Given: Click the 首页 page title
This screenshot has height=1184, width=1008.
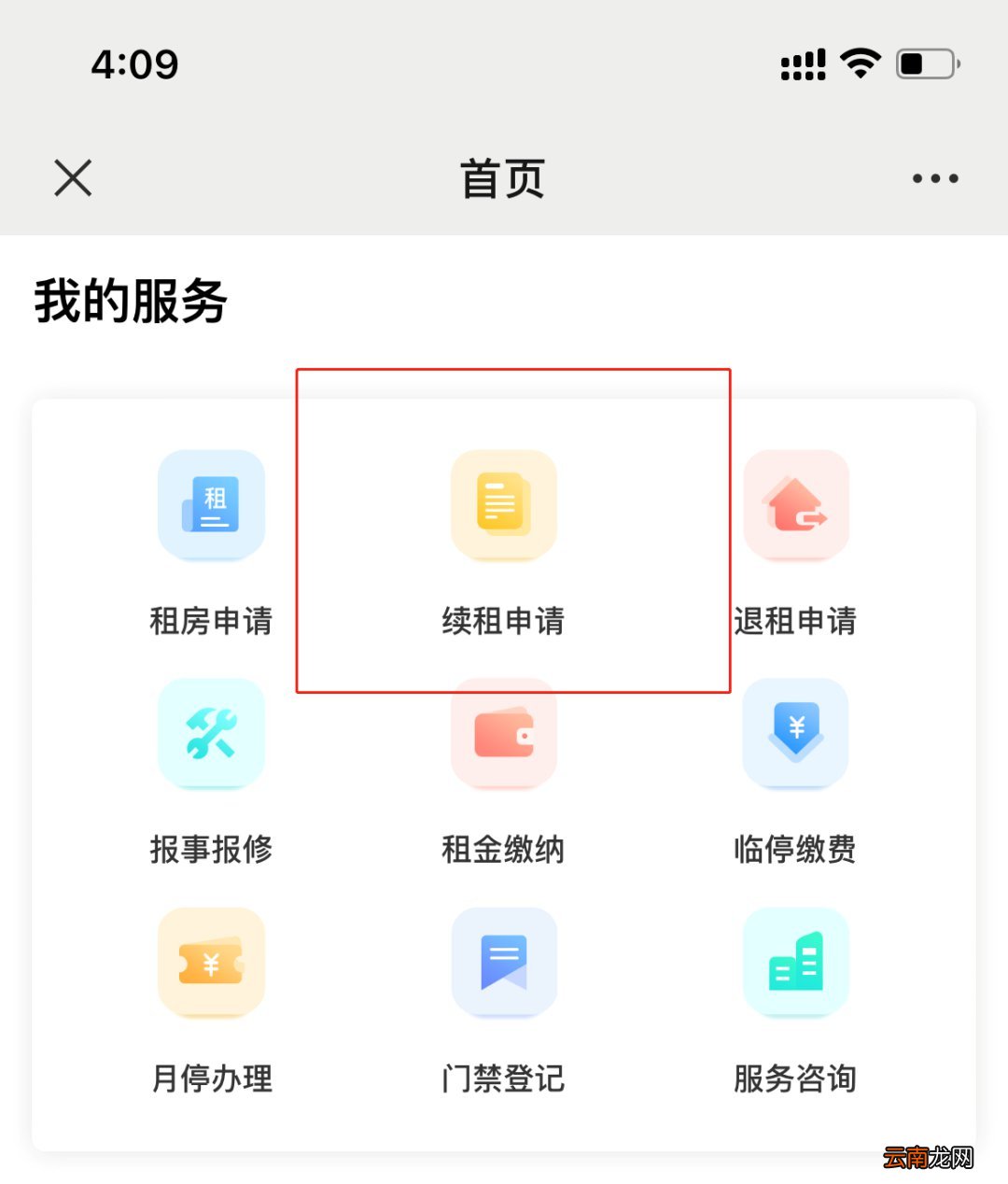Looking at the screenshot, I should 503,179.
